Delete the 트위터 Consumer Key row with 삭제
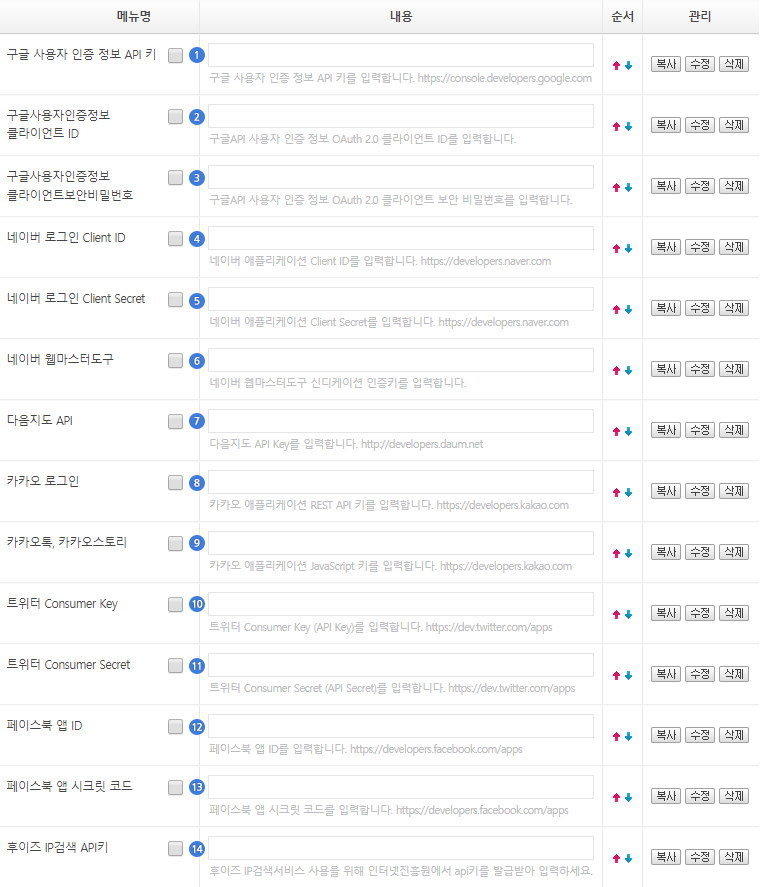The height and width of the screenshot is (887, 760). point(733,613)
